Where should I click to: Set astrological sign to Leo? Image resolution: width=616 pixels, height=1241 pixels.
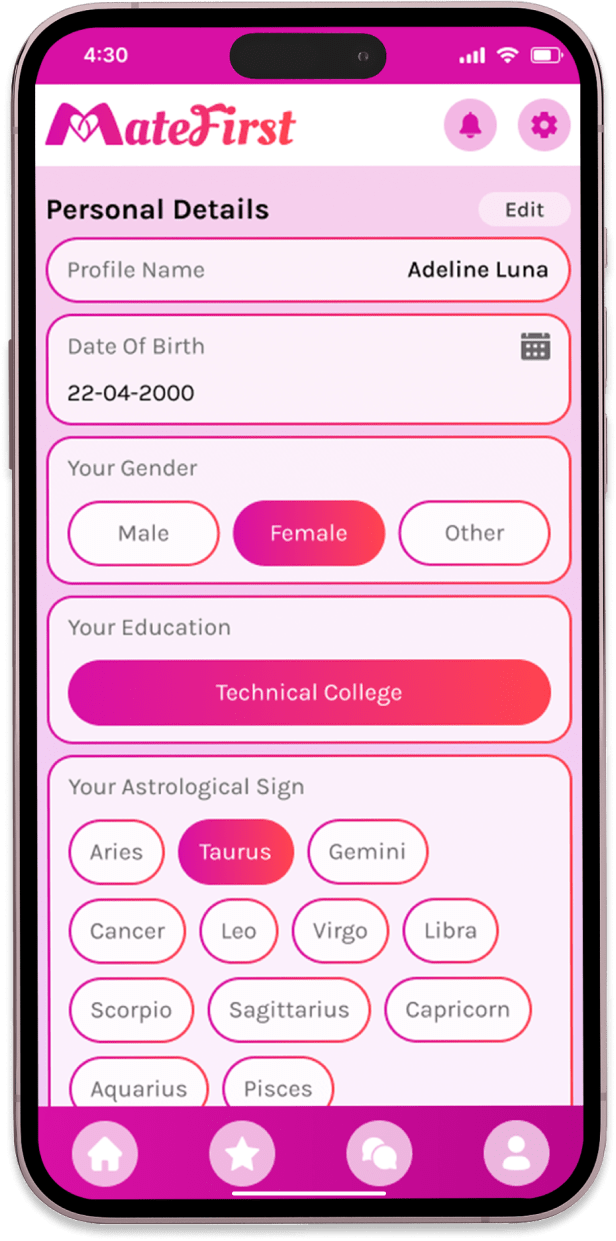click(238, 931)
